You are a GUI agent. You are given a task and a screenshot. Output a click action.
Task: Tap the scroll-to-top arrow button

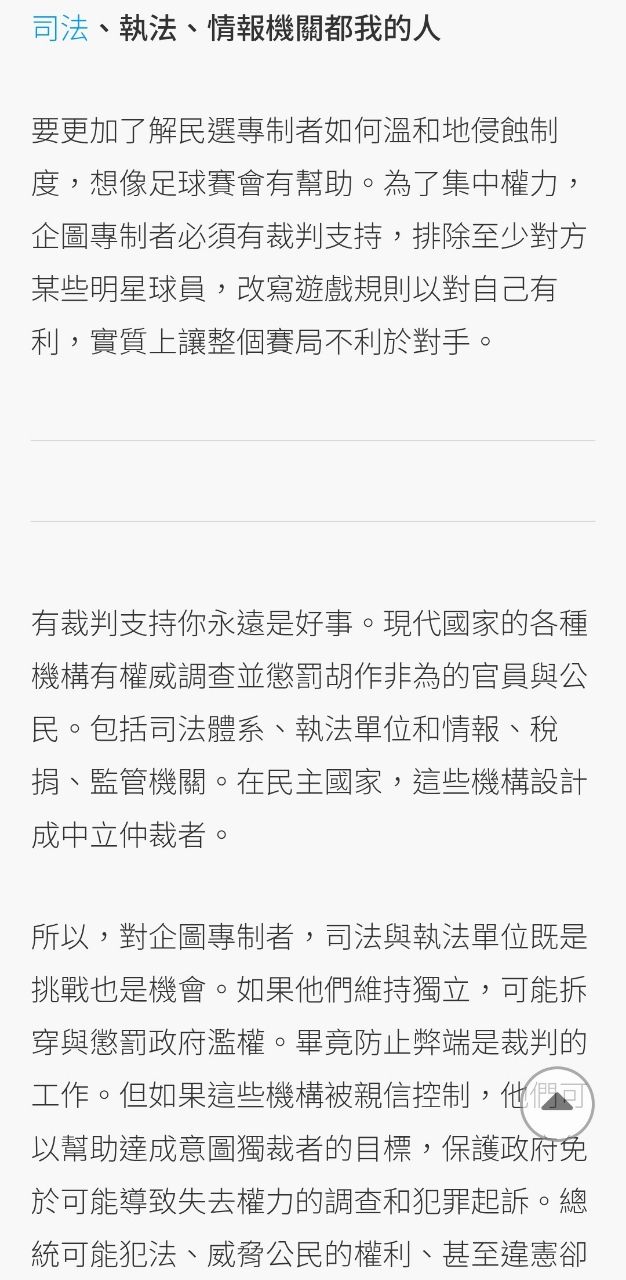coord(557,1104)
